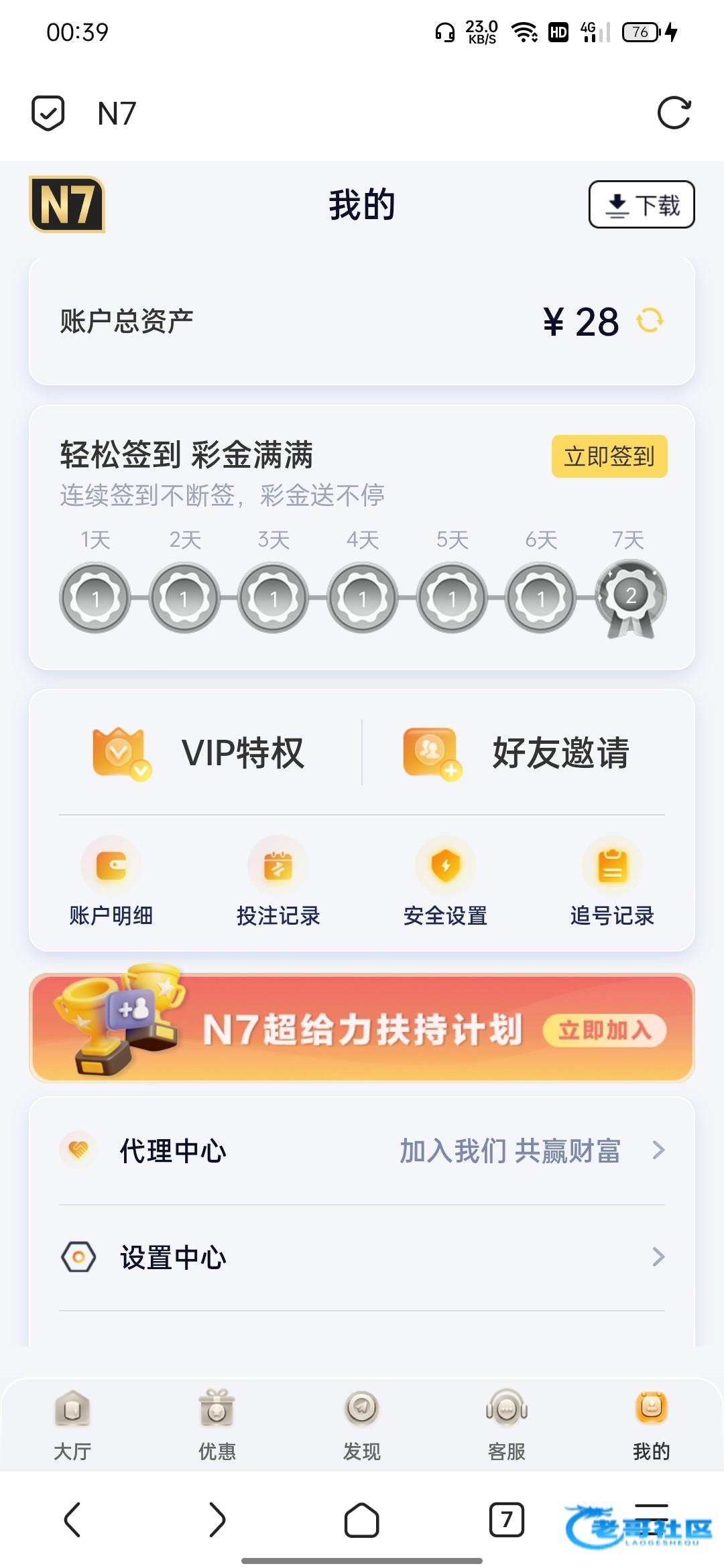This screenshot has height=1568, width=724.
Task: Open the 设置中心 row
Action: click(x=362, y=1257)
